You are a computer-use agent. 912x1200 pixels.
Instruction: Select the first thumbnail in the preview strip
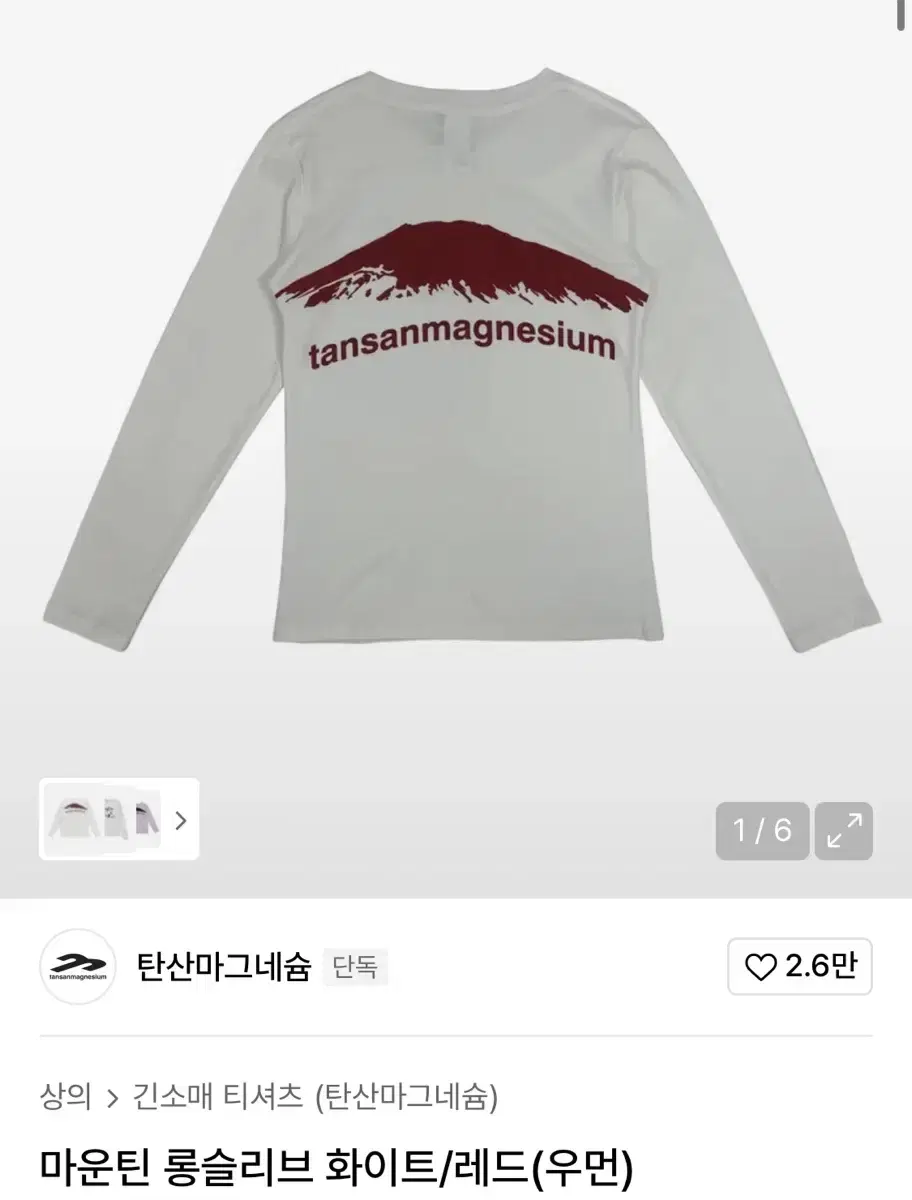coord(75,820)
